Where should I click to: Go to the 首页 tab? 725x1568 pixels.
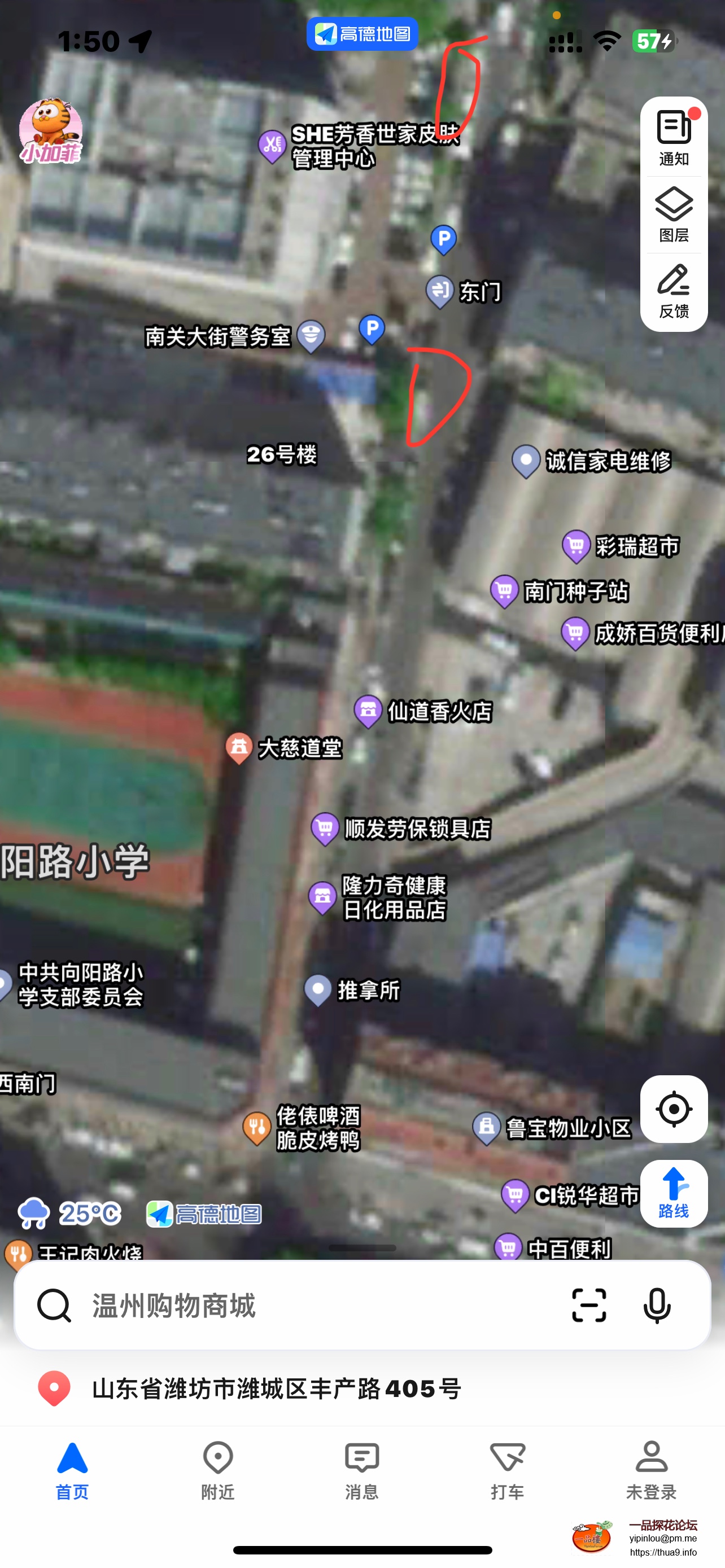coord(72,1469)
